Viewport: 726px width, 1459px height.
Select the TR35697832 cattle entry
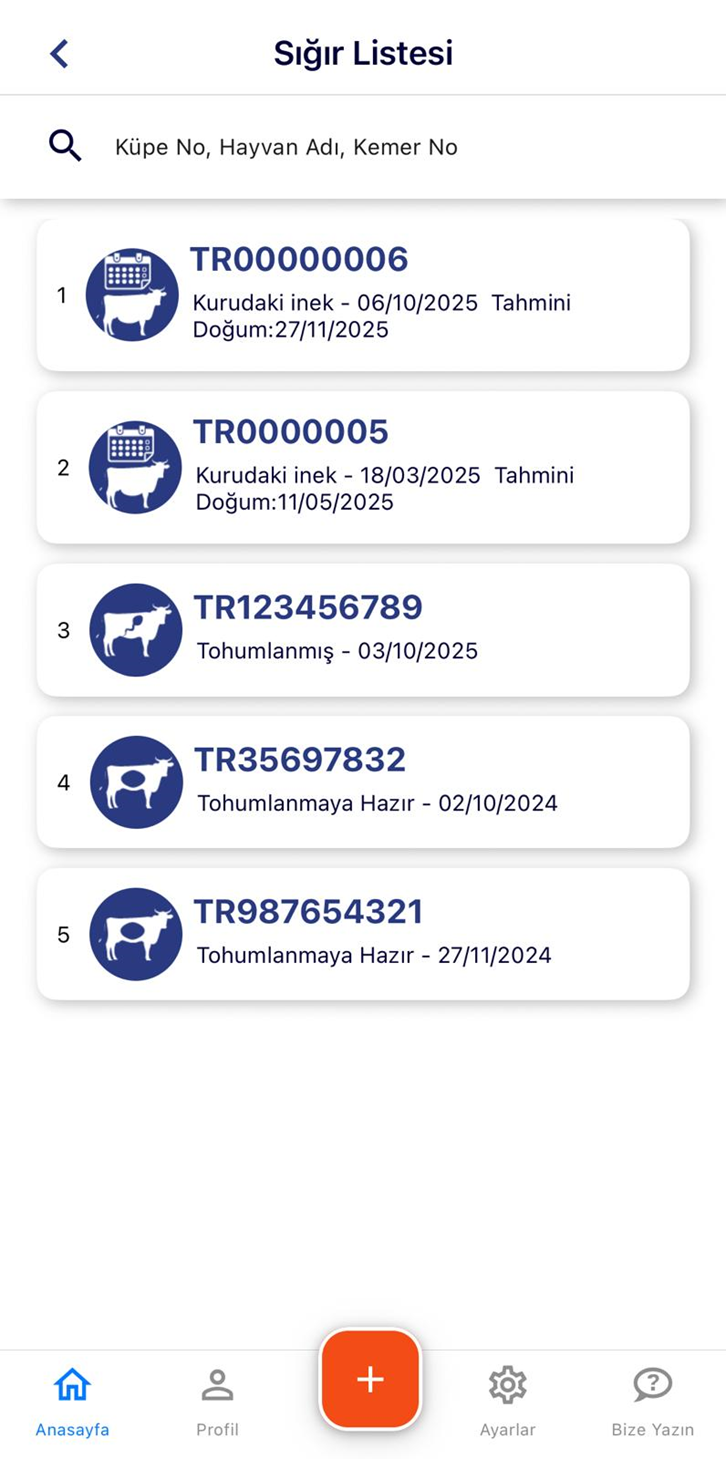[362, 782]
